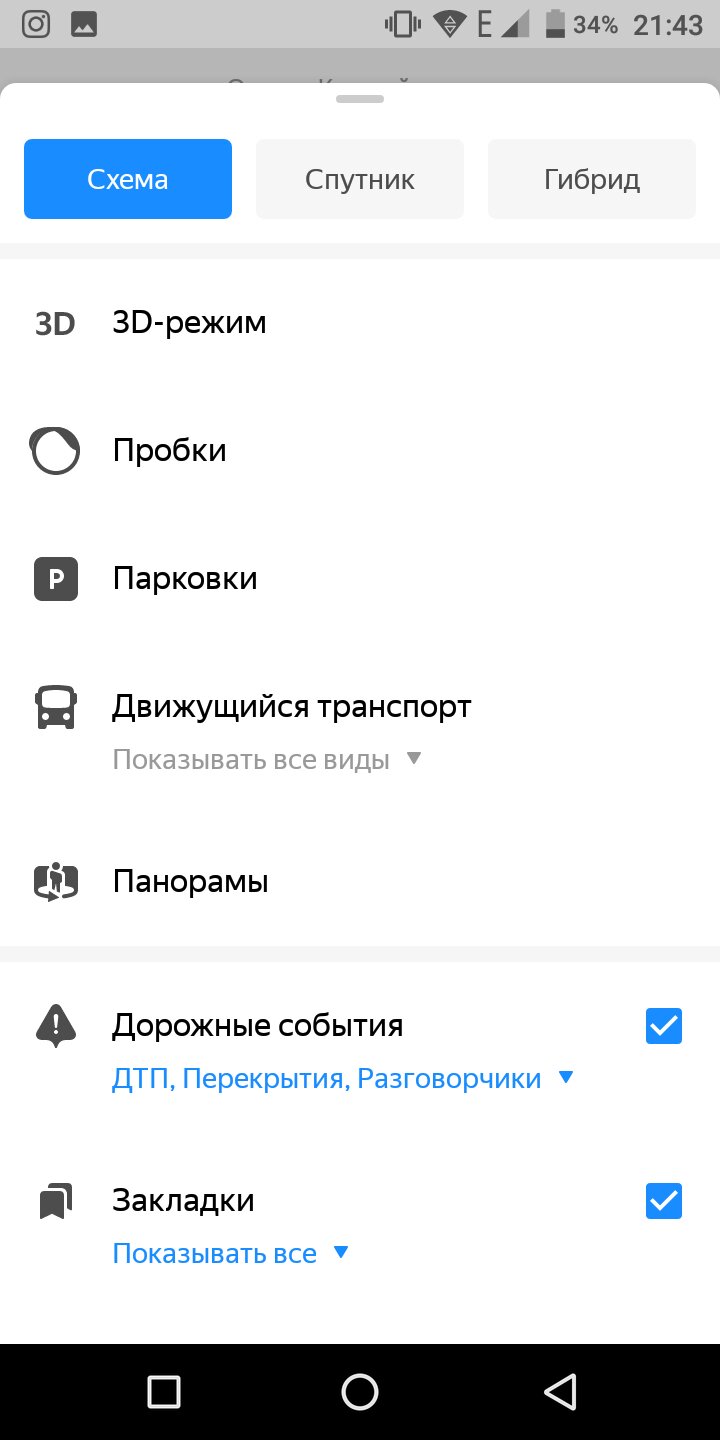This screenshot has height=1440, width=720.
Task: Select the Схема map type
Action: click(x=128, y=179)
